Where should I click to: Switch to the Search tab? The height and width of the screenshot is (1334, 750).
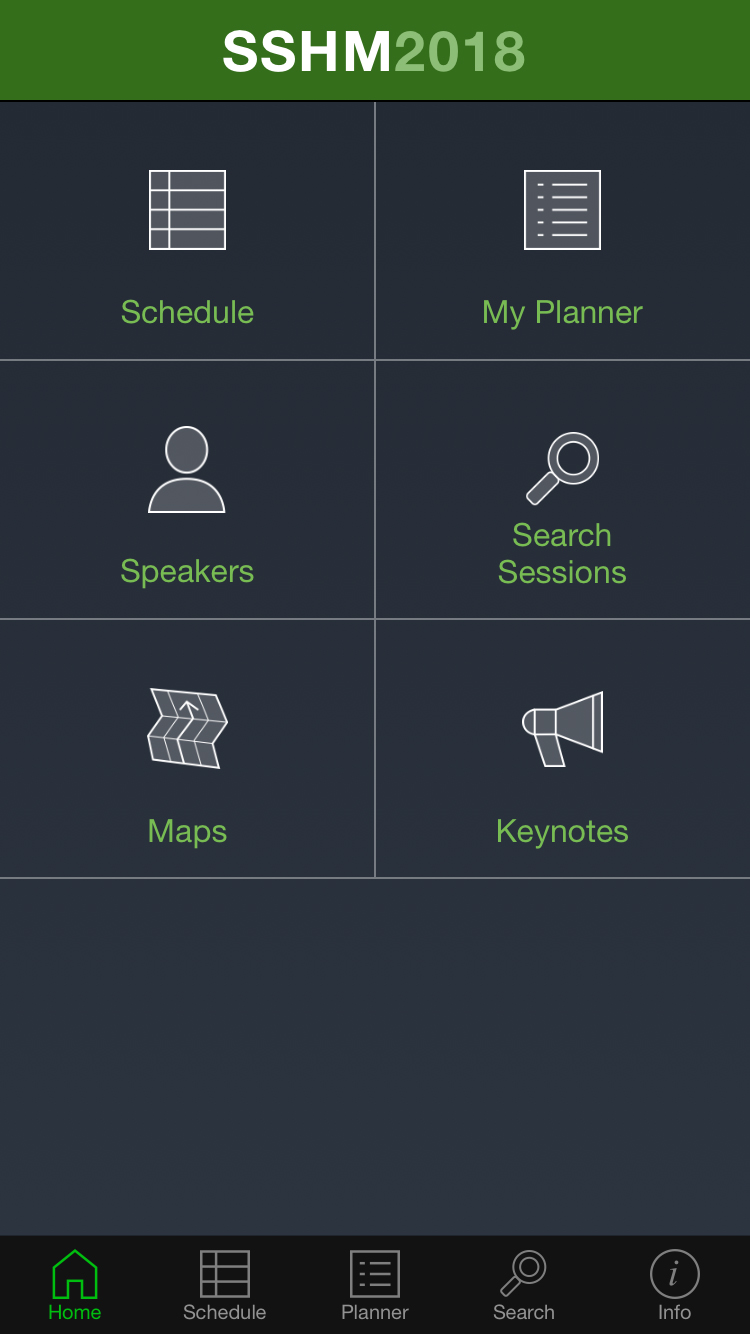click(x=524, y=1286)
